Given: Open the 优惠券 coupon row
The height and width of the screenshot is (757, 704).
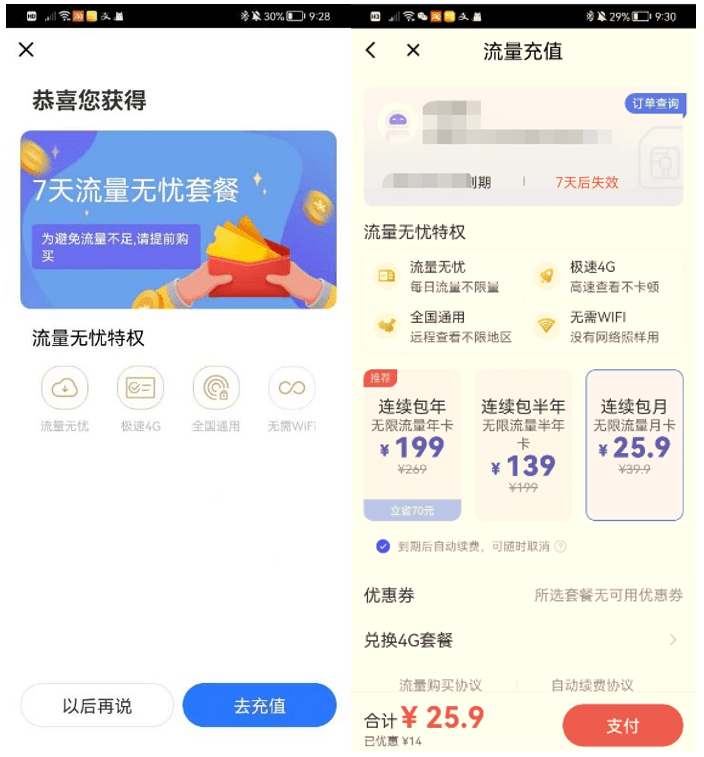Looking at the screenshot, I should point(523,595).
